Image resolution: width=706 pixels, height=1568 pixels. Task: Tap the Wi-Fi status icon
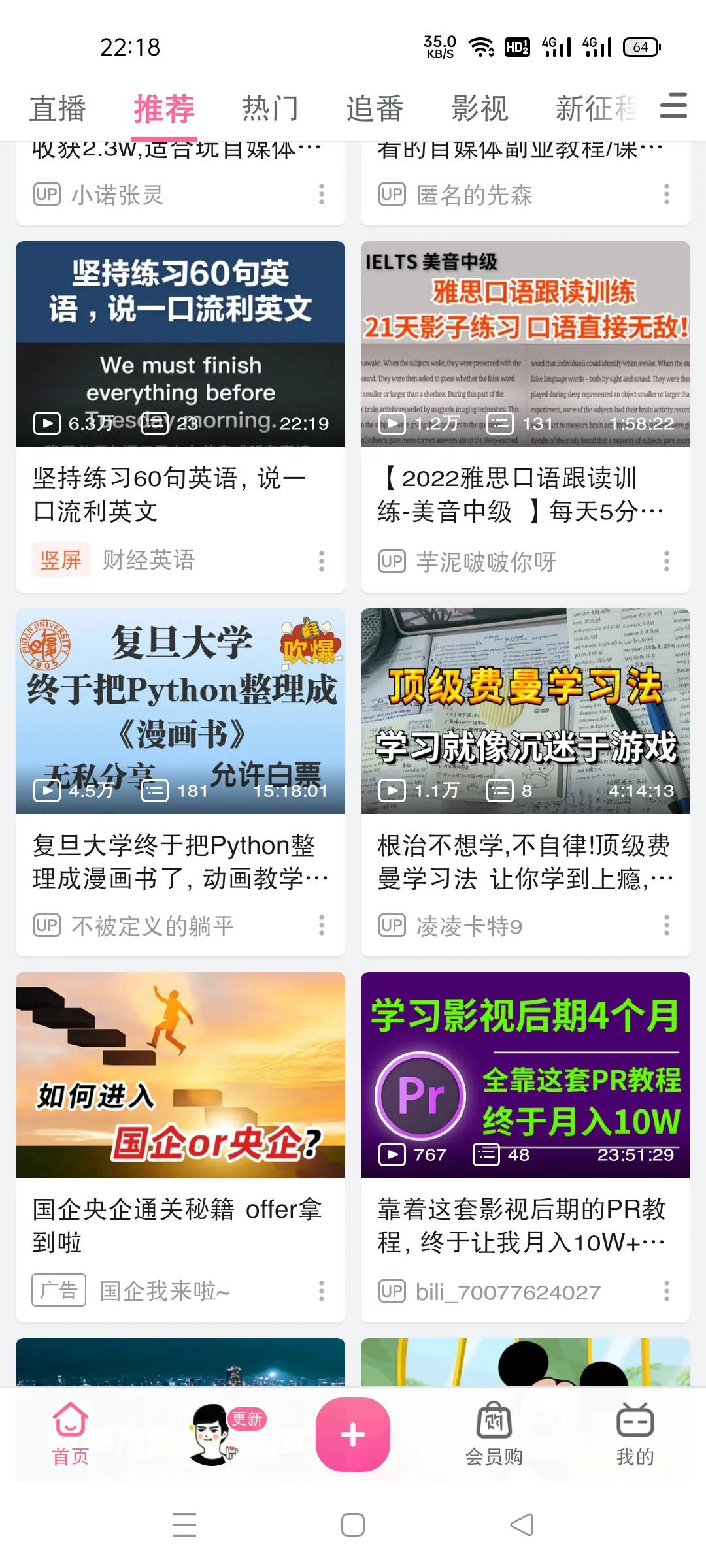pyautogui.click(x=480, y=46)
